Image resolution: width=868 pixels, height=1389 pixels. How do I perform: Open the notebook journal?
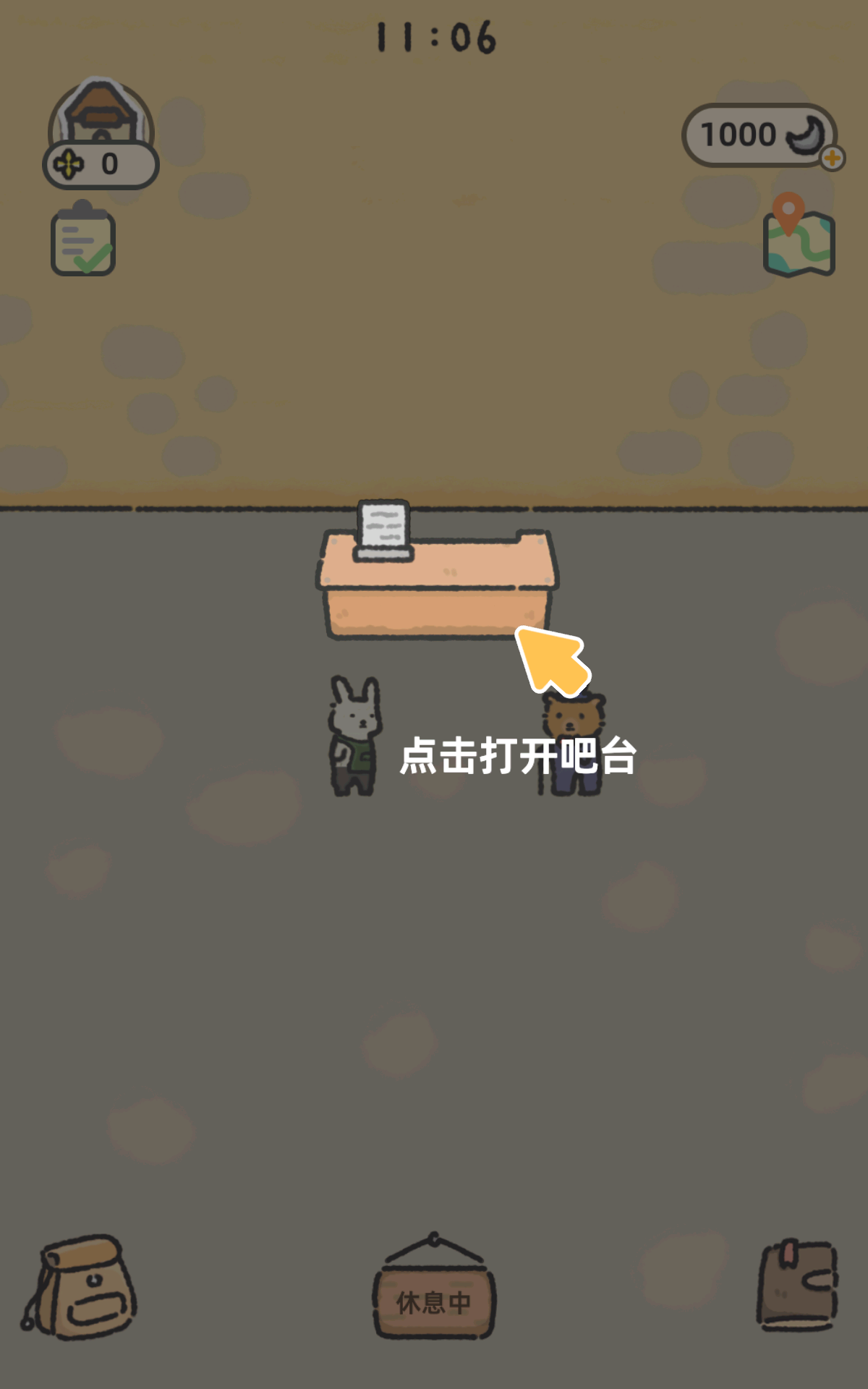point(797,1285)
